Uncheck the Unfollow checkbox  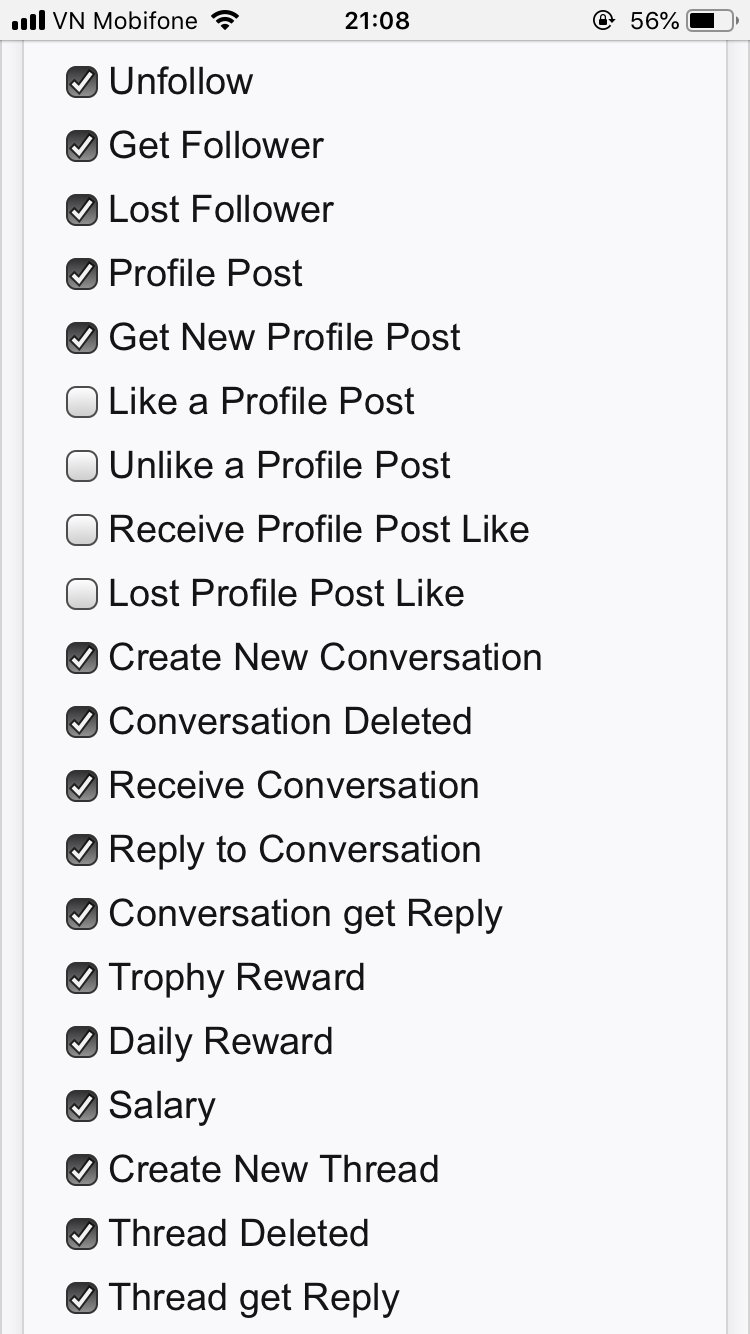coord(82,82)
